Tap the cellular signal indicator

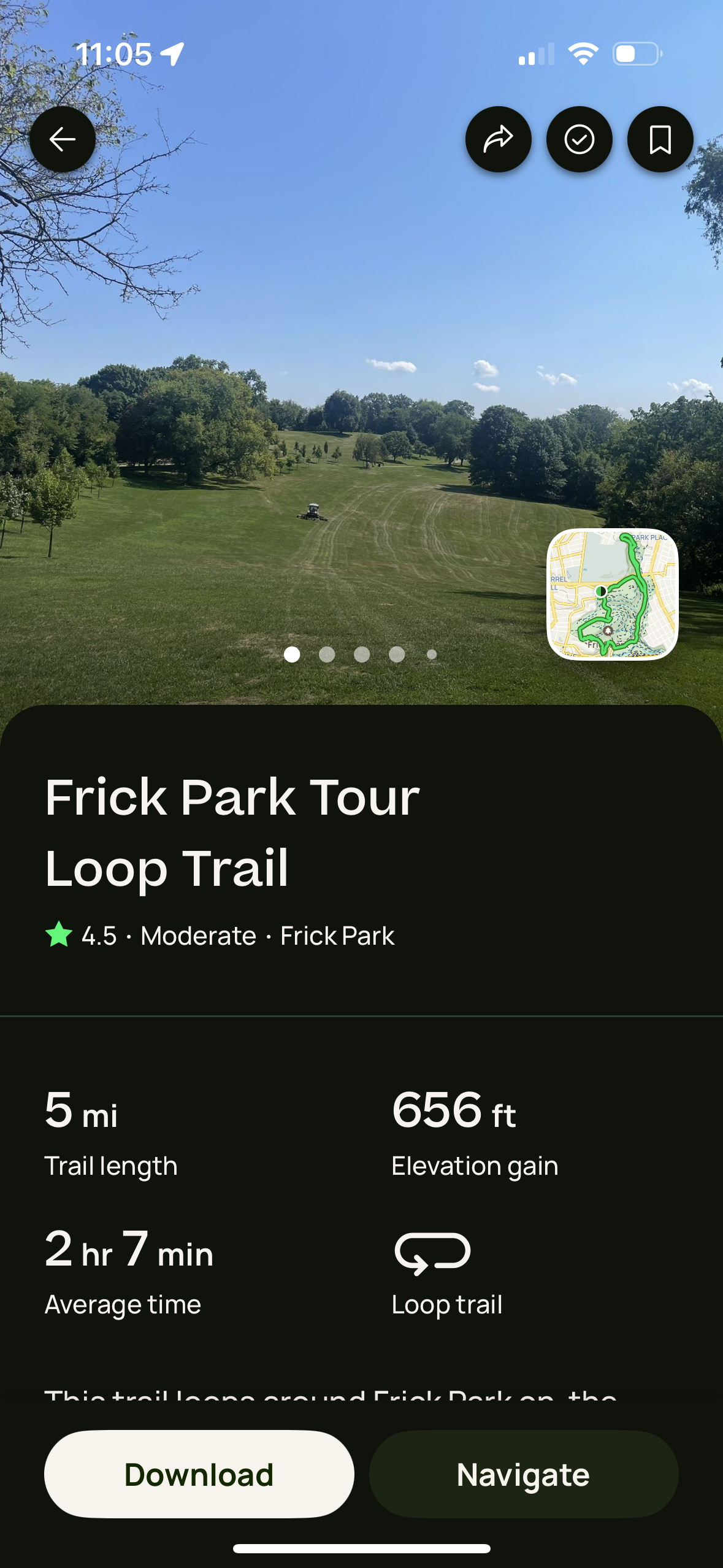pyautogui.click(x=535, y=54)
